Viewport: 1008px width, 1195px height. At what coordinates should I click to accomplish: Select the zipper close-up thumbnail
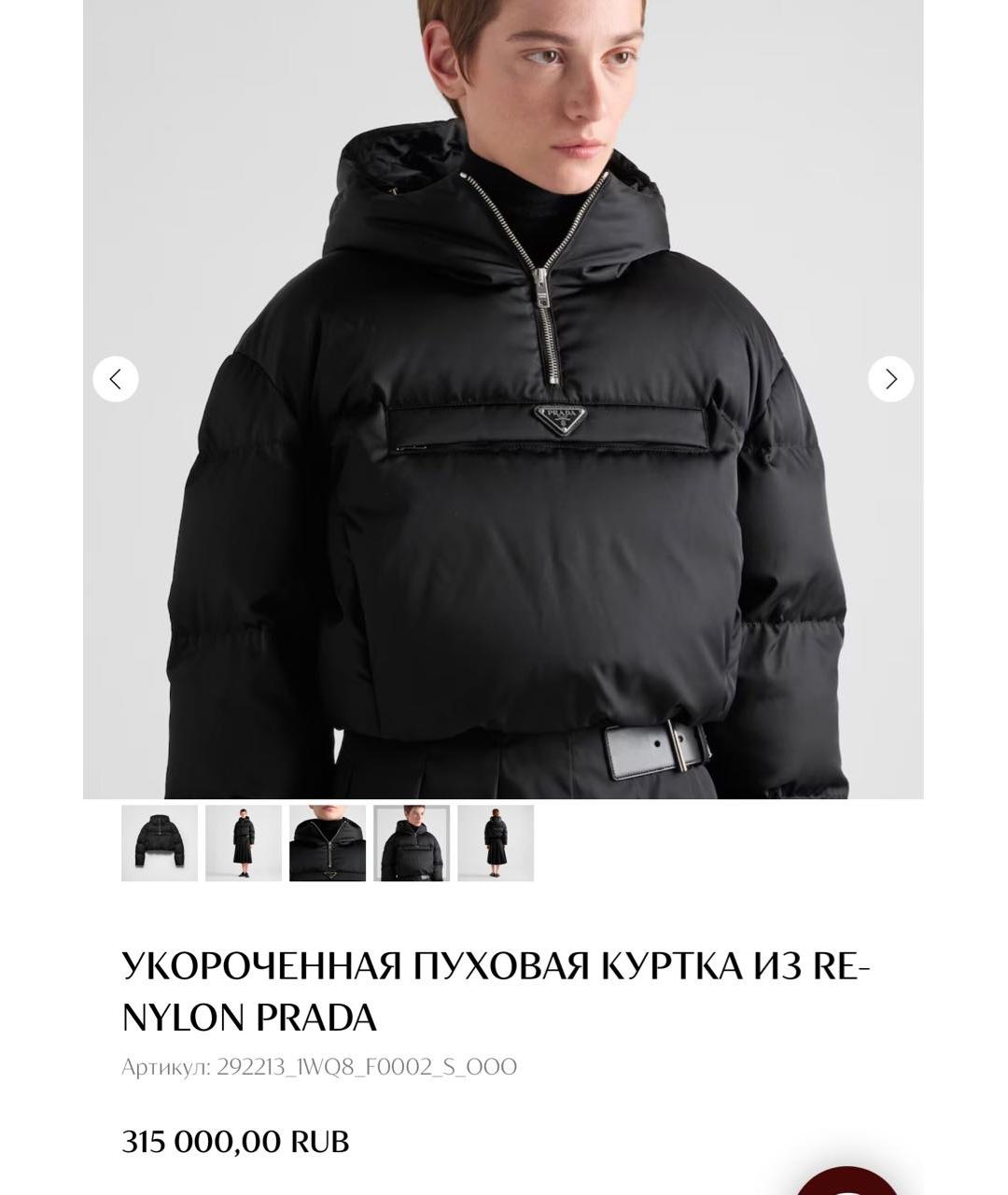(329, 843)
